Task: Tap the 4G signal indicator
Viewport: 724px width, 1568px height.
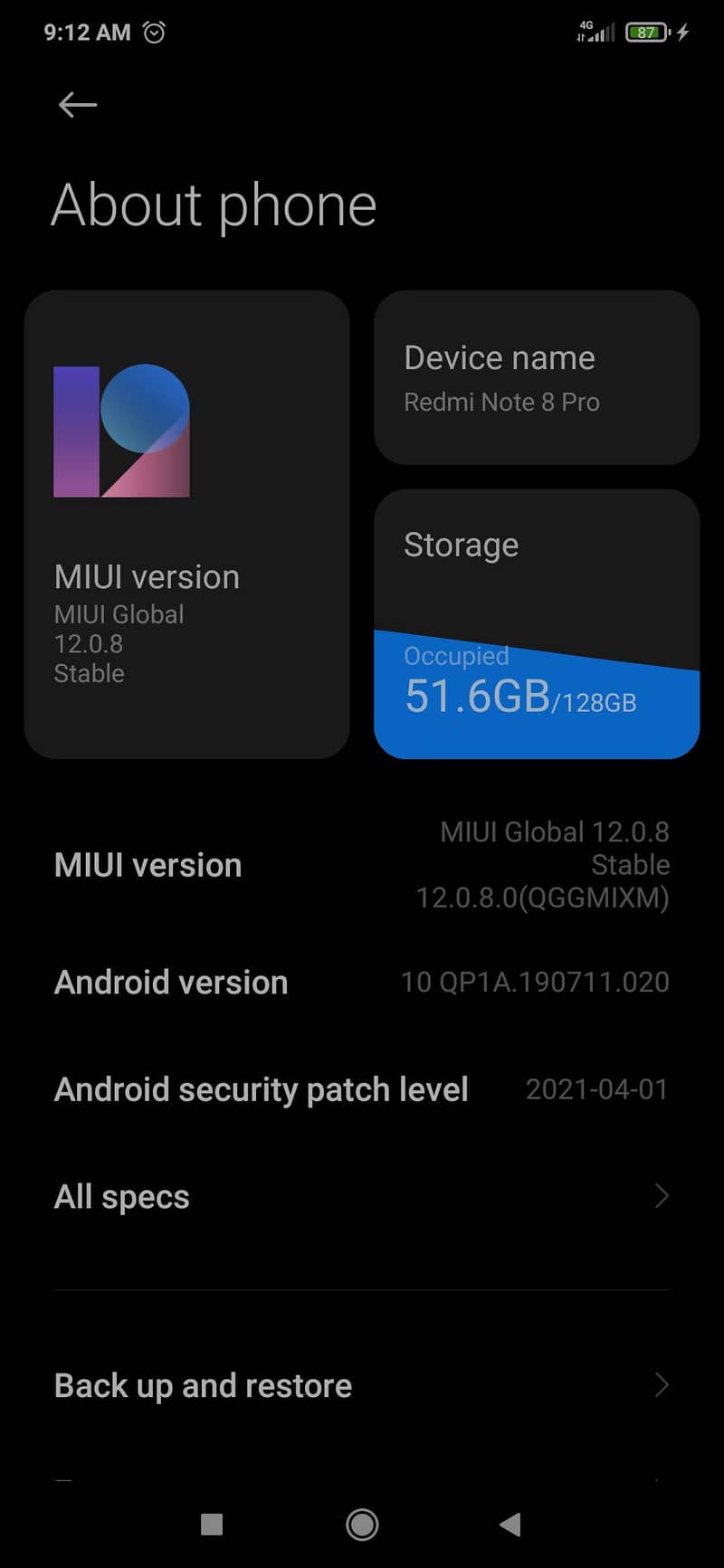Action: [595, 32]
